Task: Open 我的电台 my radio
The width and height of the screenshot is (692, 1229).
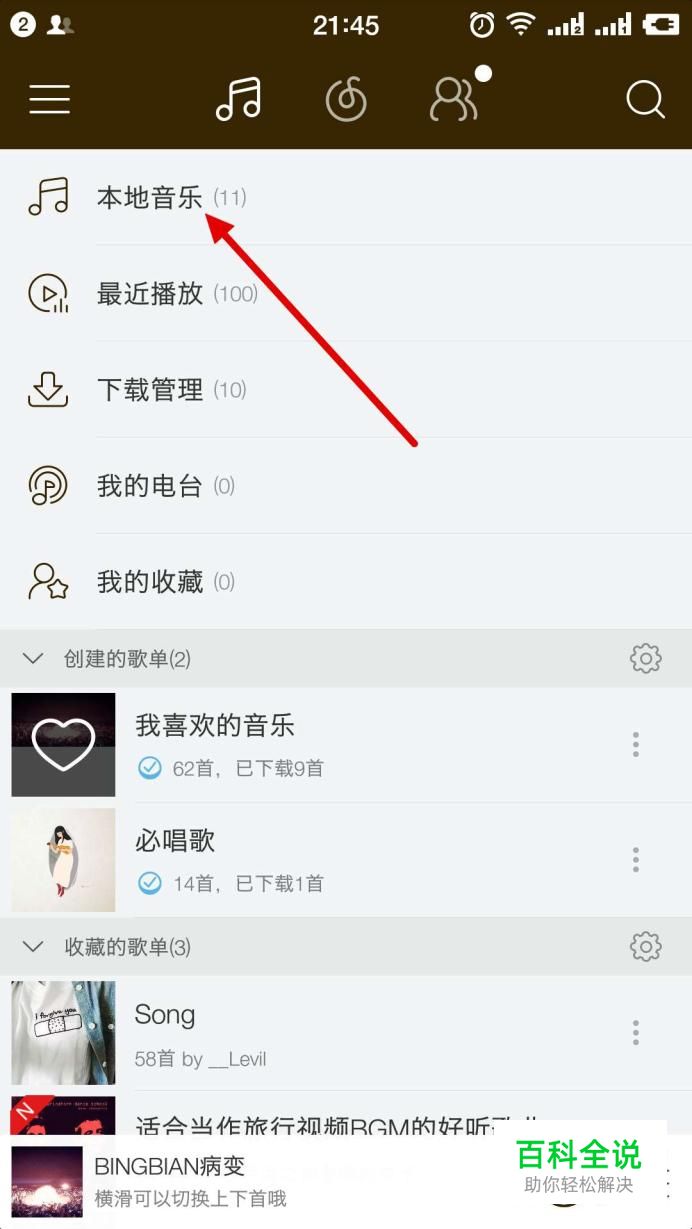Action: 150,486
